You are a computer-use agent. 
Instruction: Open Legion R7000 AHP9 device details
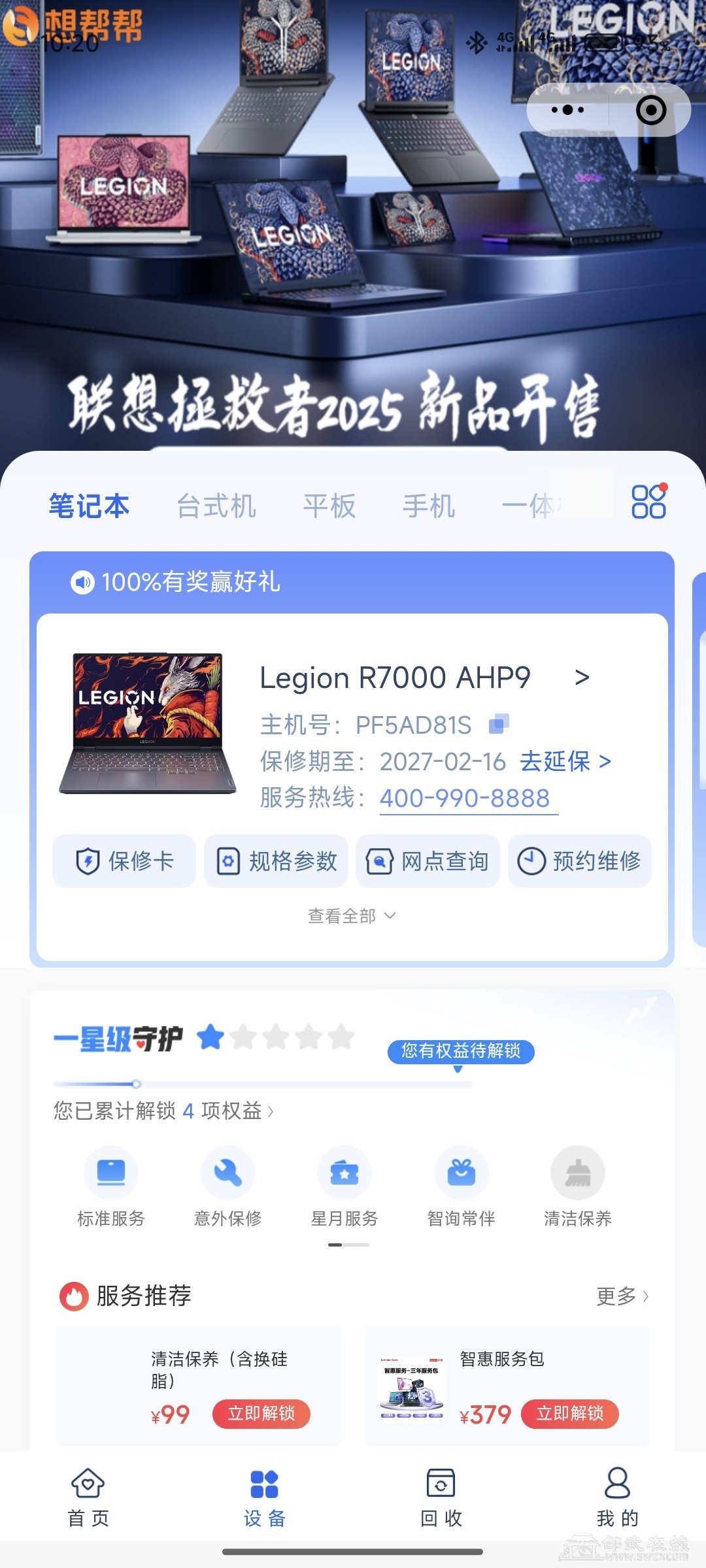point(425,678)
